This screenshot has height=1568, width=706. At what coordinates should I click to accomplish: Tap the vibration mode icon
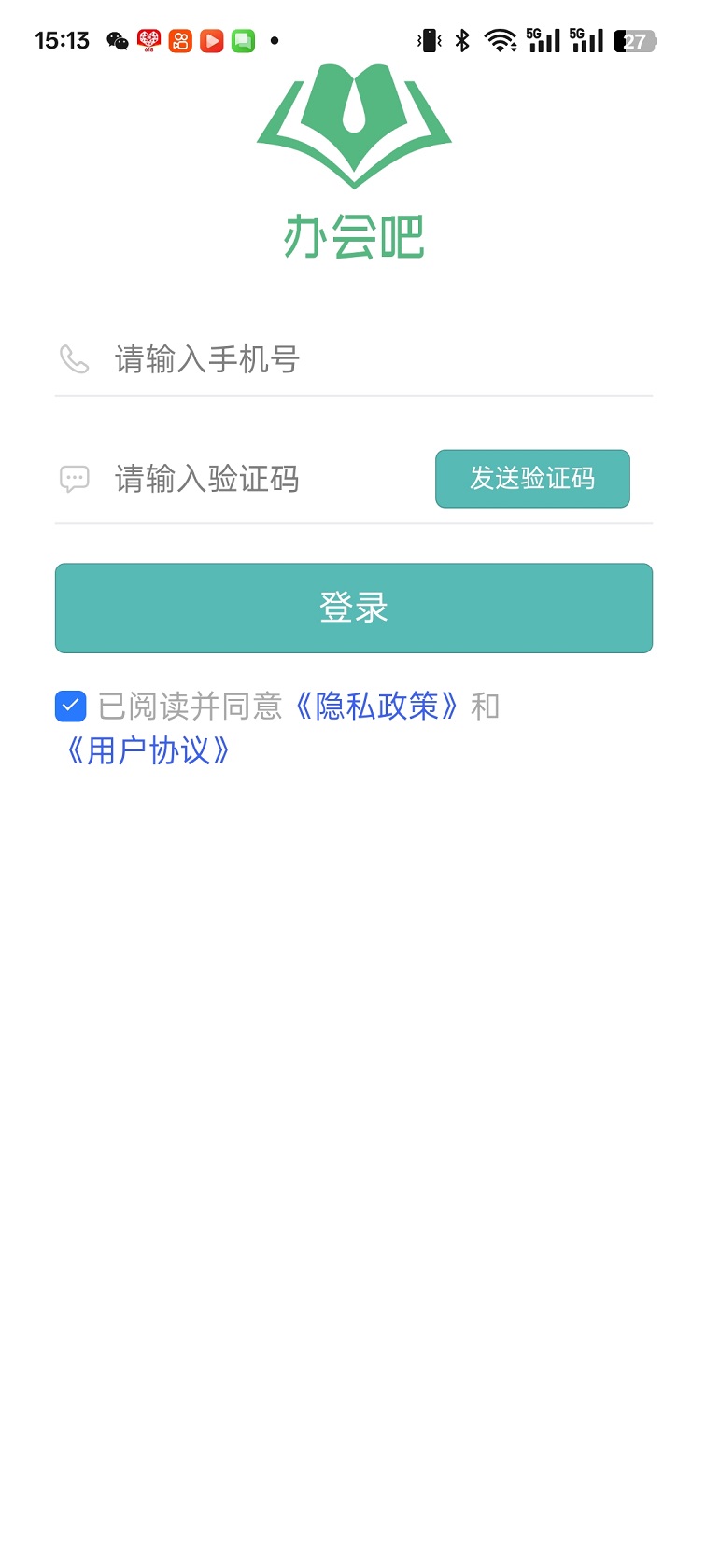point(428,40)
